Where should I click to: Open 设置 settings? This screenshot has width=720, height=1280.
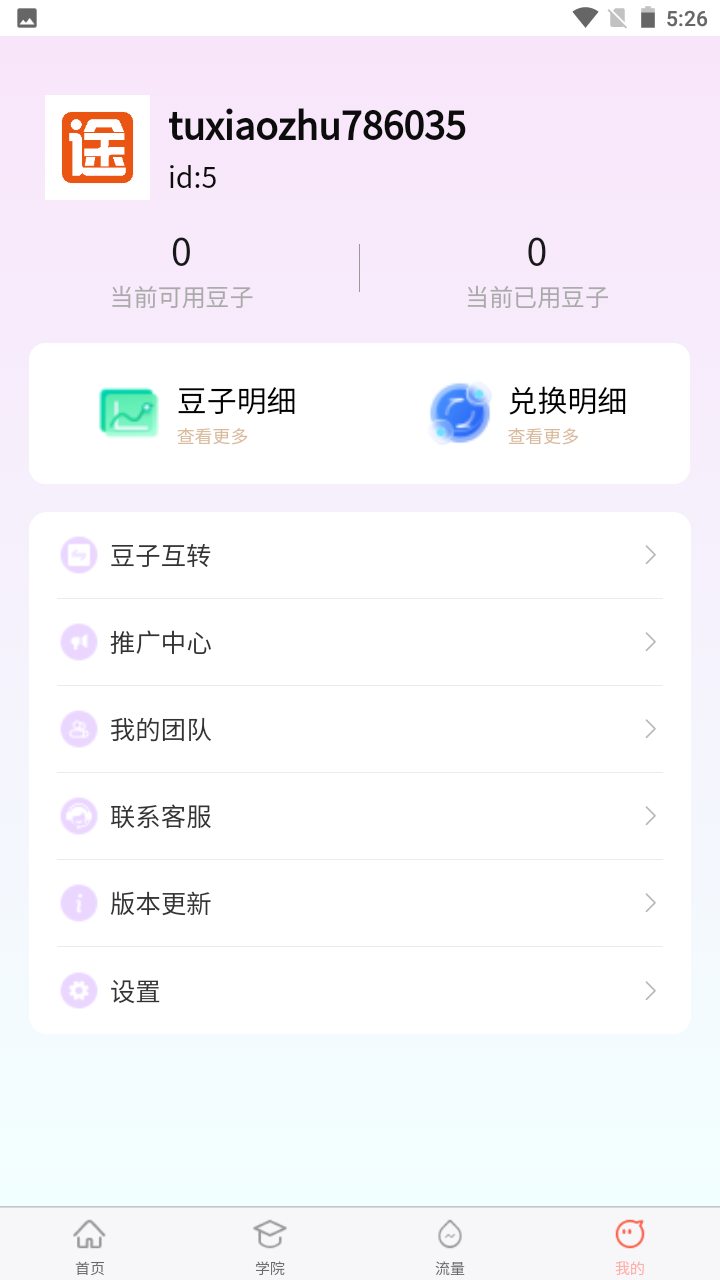[x=359, y=991]
